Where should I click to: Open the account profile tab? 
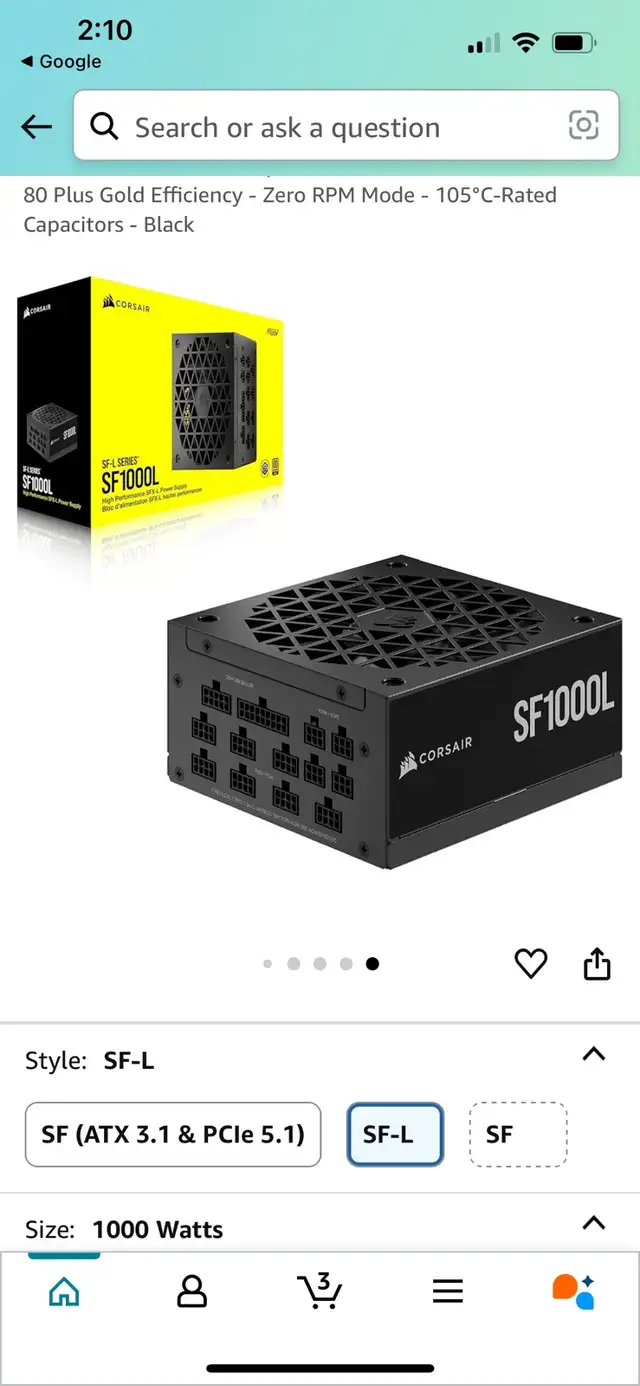pos(192,1291)
